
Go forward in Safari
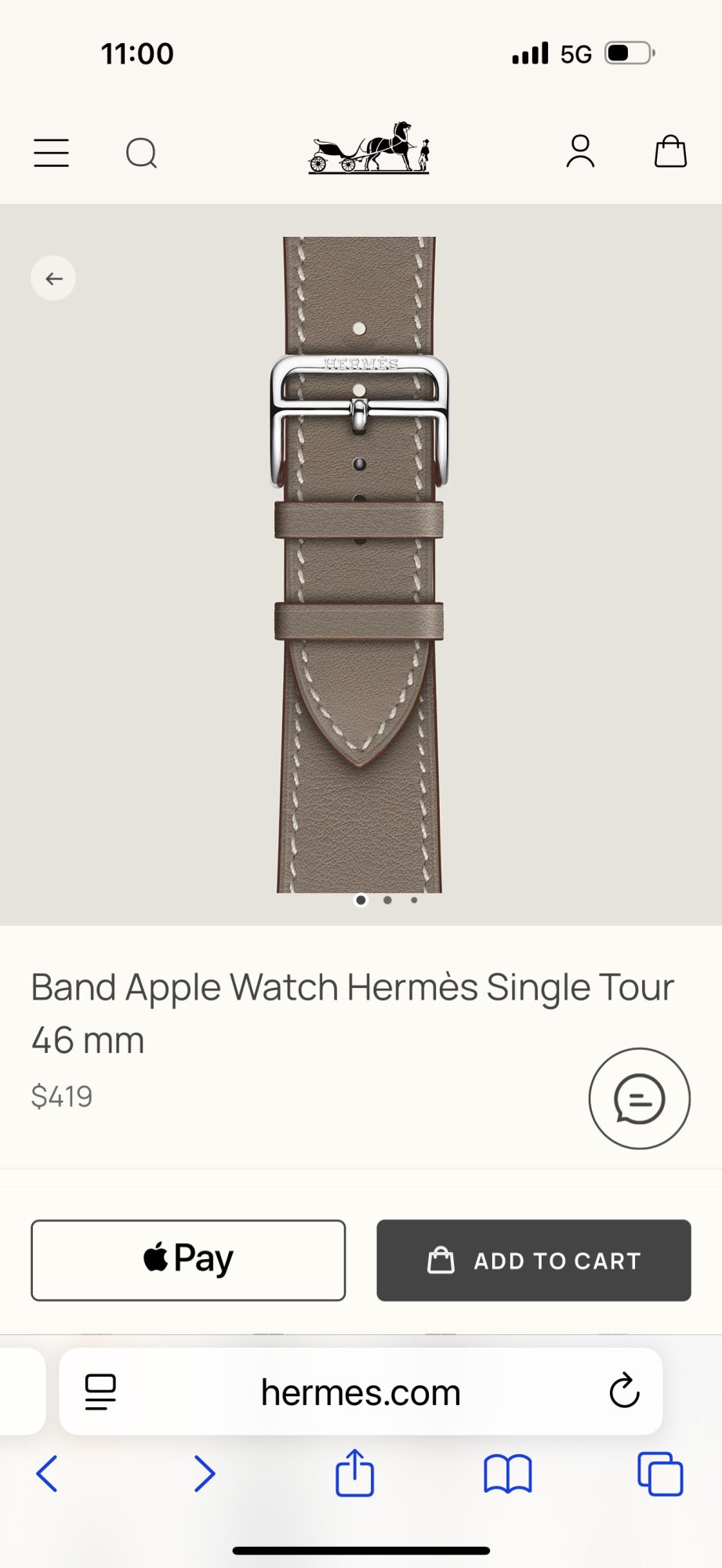tap(204, 1474)
